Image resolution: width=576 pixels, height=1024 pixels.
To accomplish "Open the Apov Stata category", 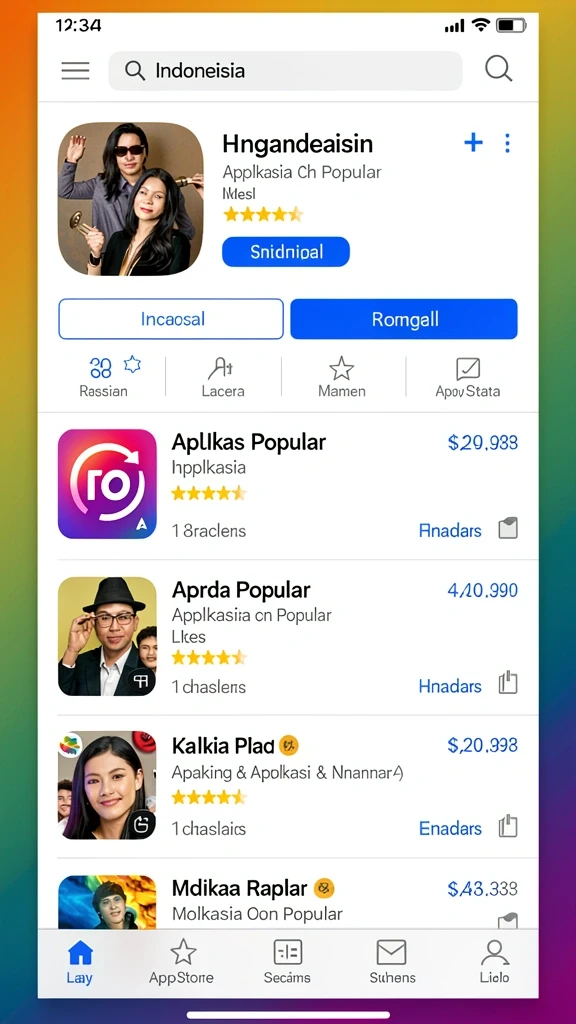I will click(x=468, y=377).
